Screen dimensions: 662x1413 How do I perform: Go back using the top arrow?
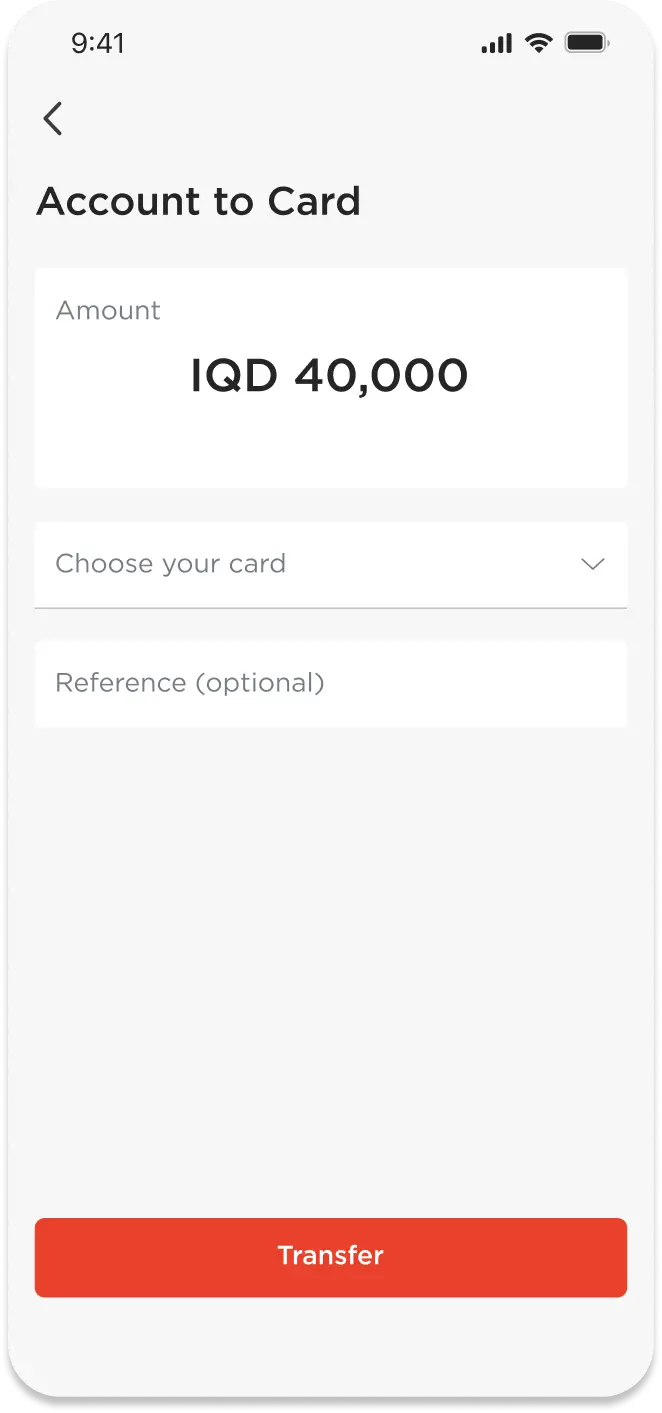(53, 119)
